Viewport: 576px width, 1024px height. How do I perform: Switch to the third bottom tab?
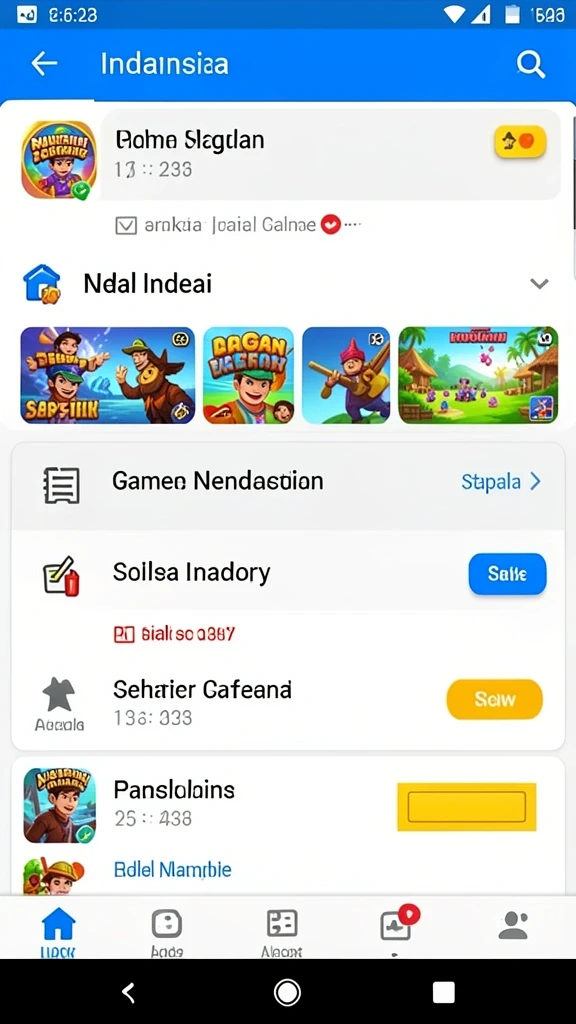point(281,933)
